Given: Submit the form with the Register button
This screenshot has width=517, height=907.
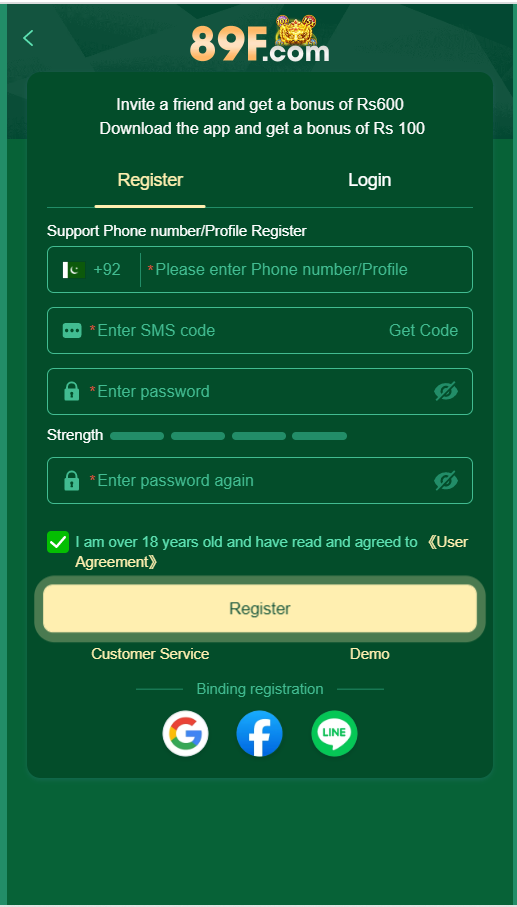Looking at the screenshot, I should (260, 609).
